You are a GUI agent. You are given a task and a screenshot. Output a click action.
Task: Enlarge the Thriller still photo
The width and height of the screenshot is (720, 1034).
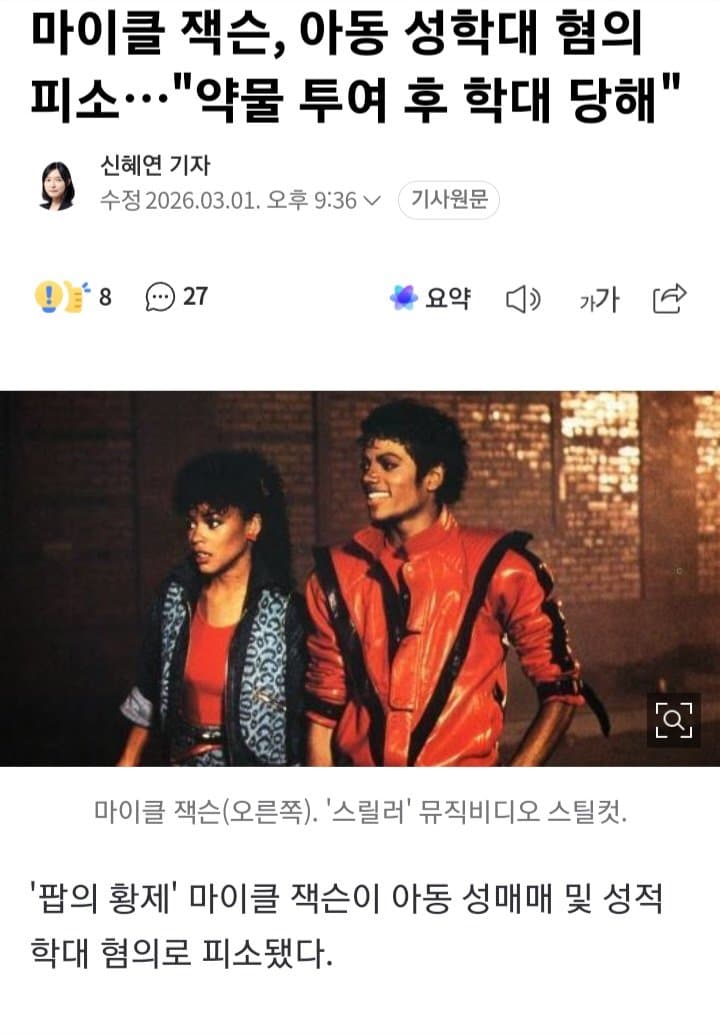673,718
